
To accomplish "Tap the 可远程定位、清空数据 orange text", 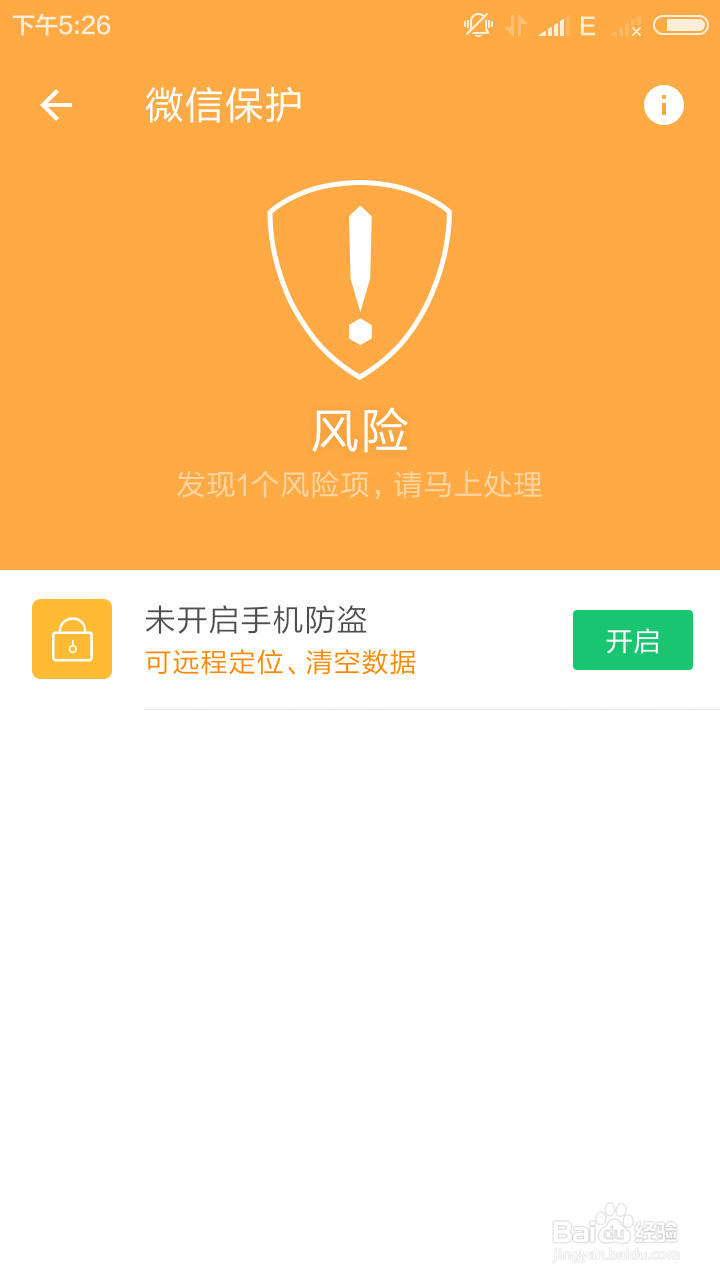I will coord(280,663).
